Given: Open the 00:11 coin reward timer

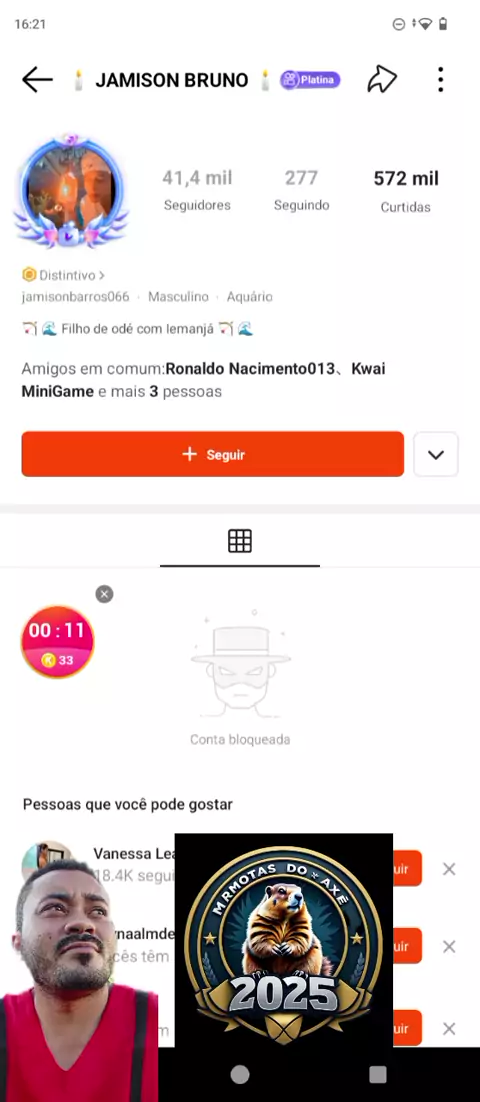Looking at the screenshot, I should (x=57, y=641).
